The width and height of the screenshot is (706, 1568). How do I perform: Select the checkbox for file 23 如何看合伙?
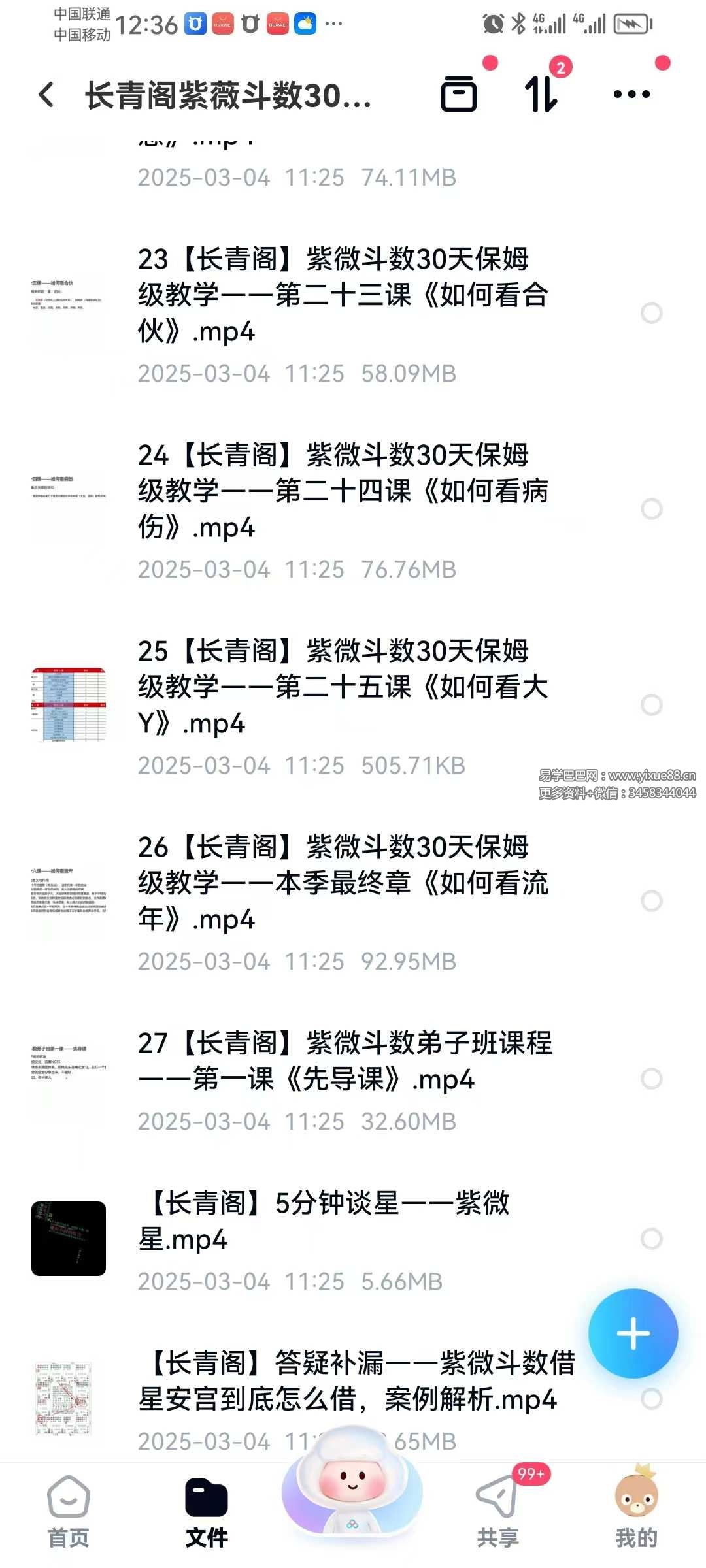point(651,313)
